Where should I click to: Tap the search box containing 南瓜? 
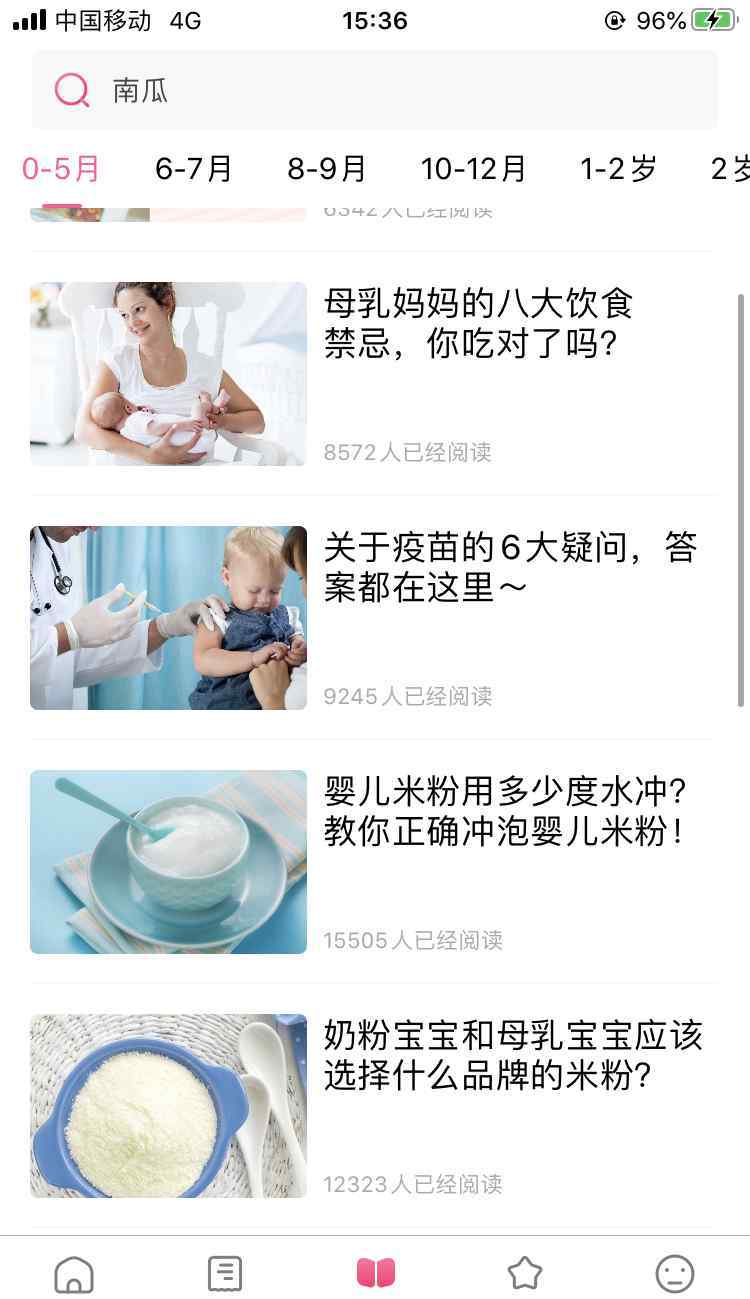[x=375, y=90]
